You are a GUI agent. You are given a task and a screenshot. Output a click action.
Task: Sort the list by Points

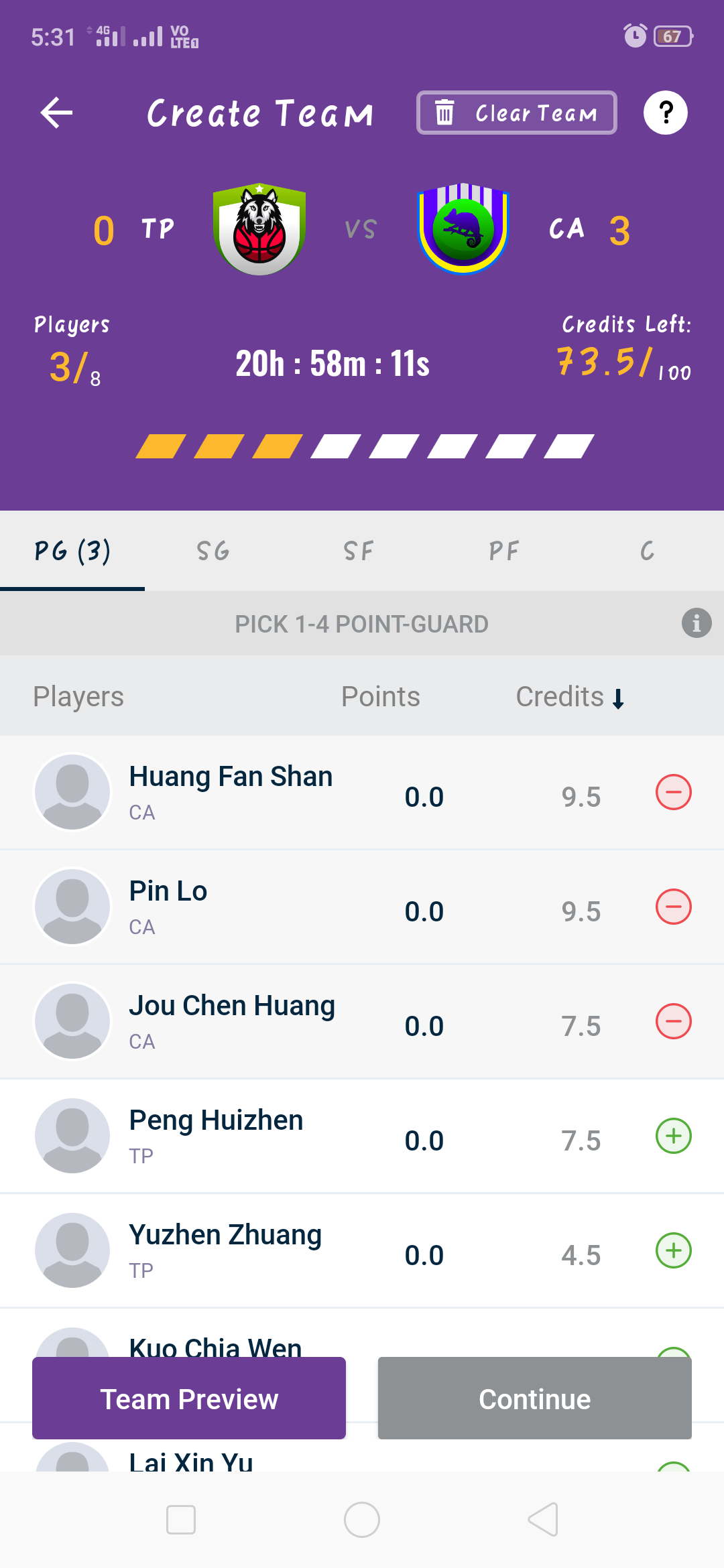click(x=381, y=697)
